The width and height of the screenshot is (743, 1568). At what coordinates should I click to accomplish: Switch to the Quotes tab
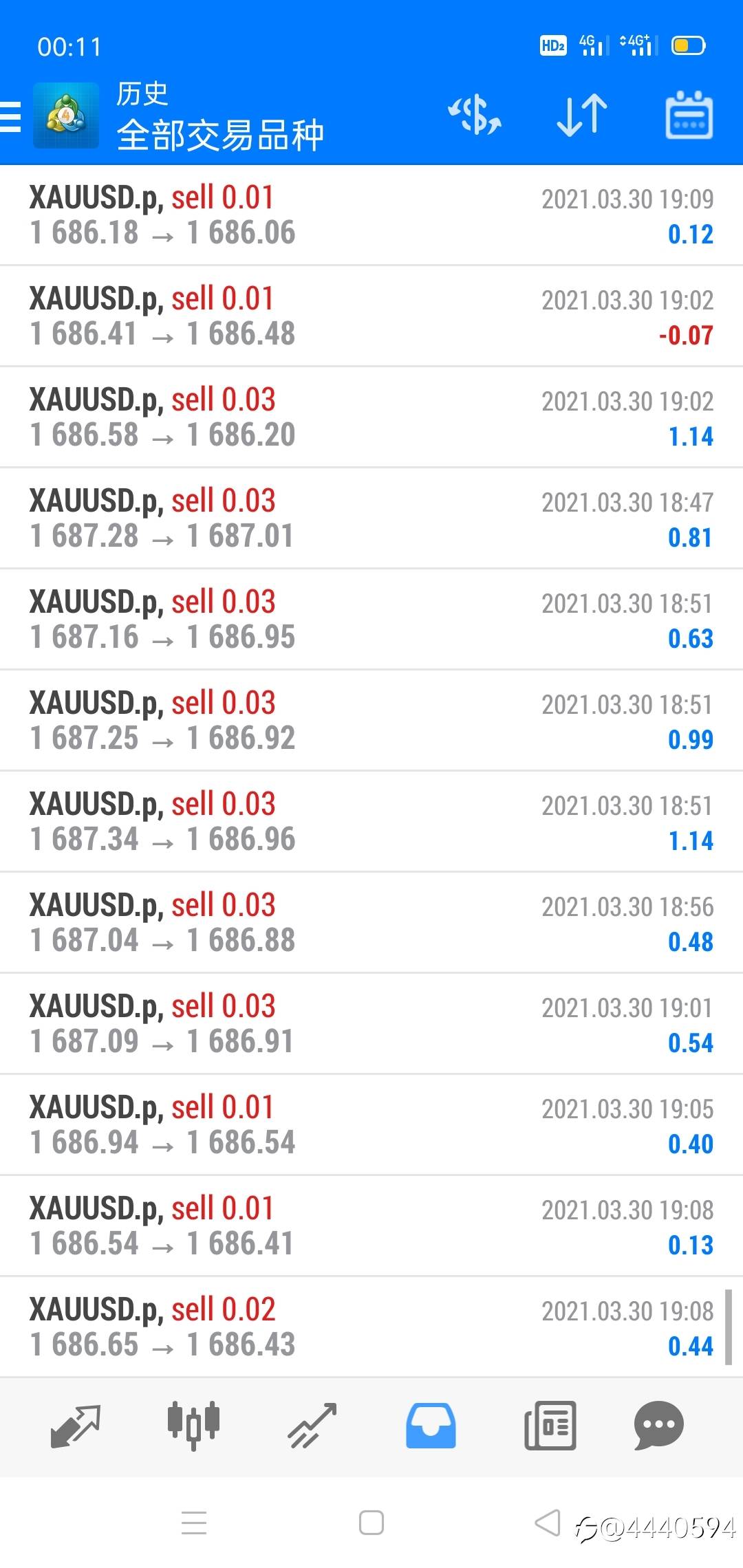coord(76,1426)
